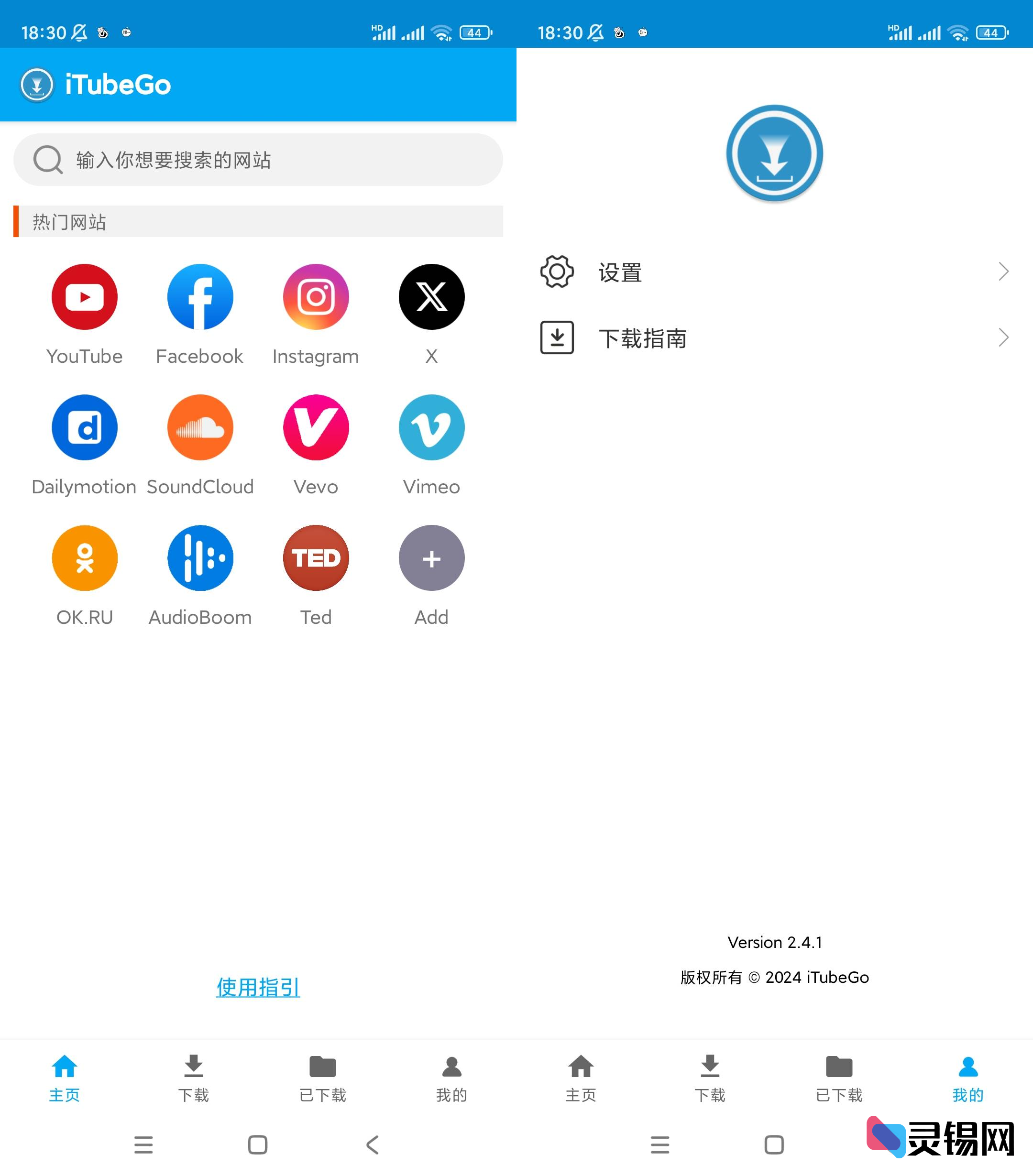
Task: Open the Facebook site icon
Action: (200, 297)
